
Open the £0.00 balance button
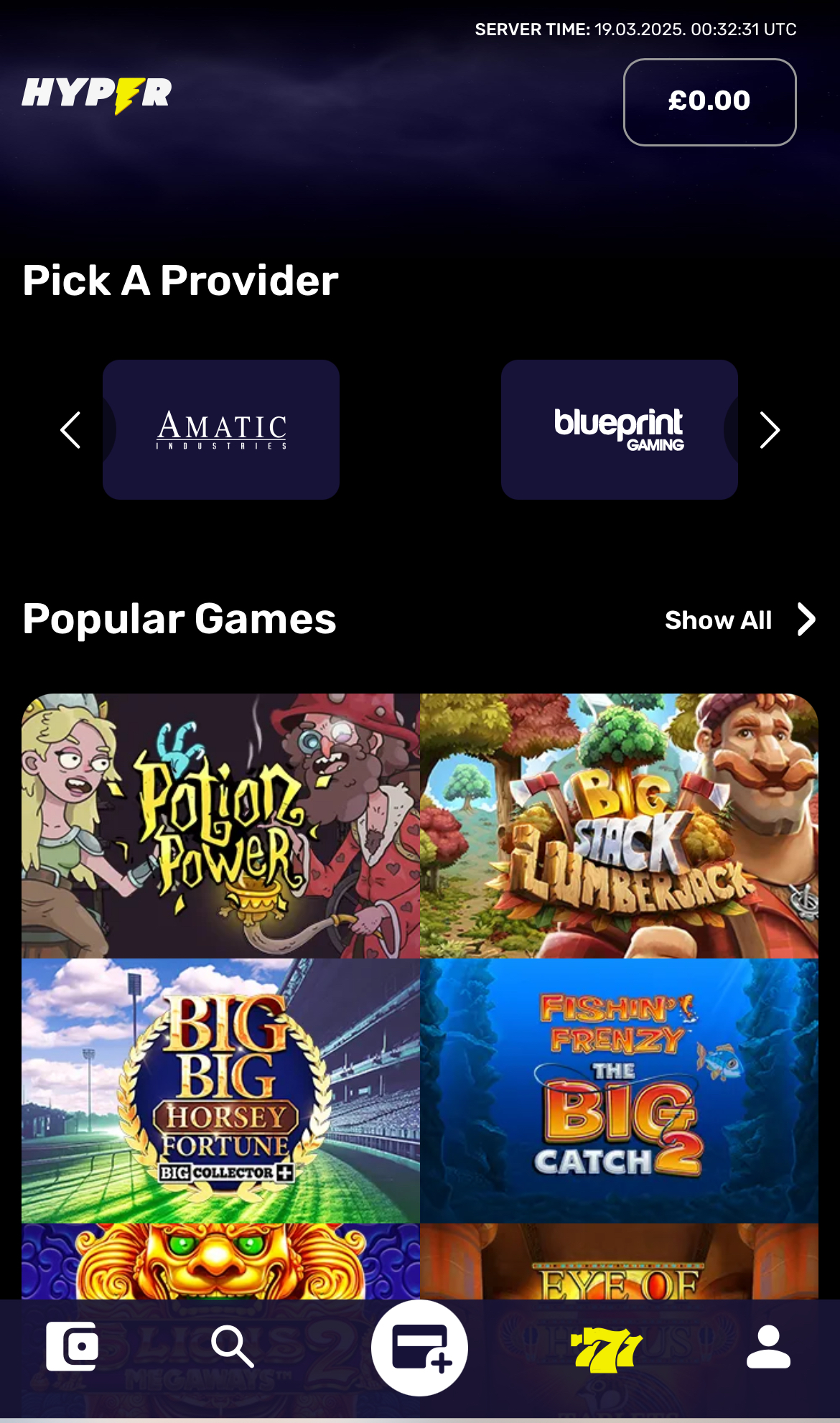tap(709, 102)
